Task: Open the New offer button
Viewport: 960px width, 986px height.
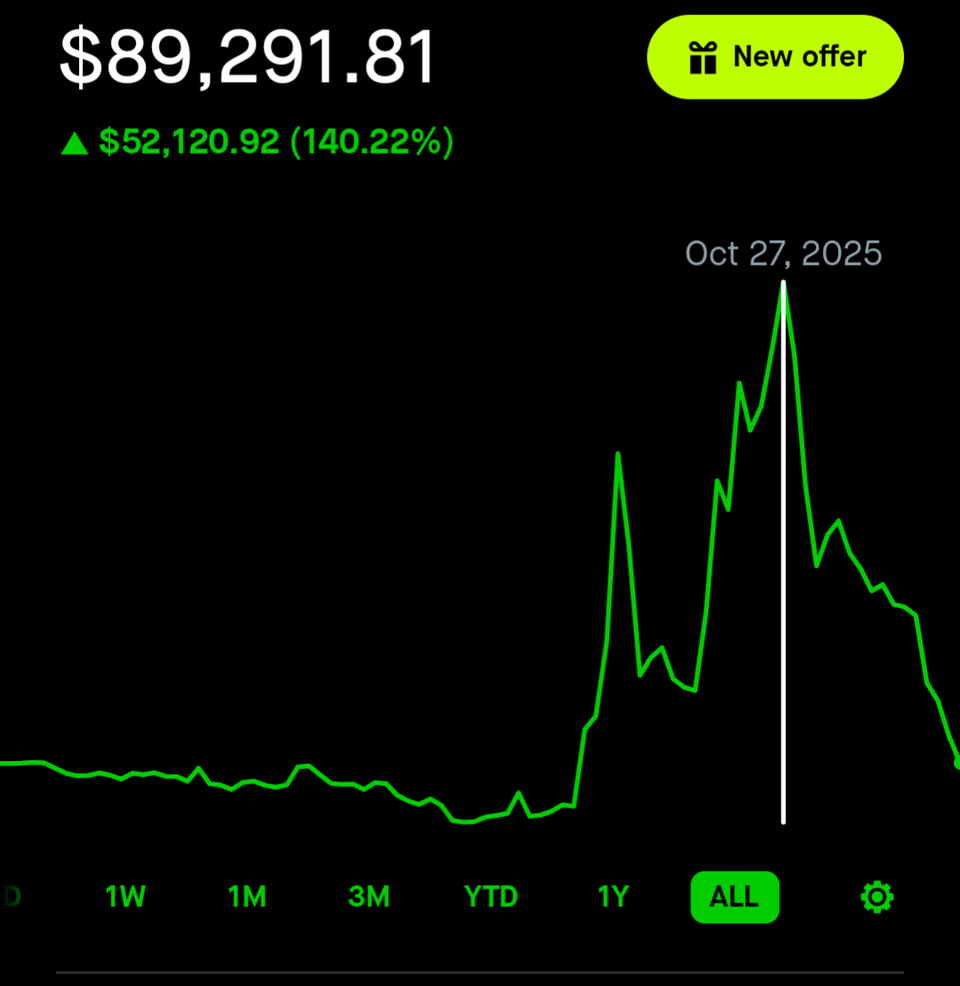Action: 775,58
